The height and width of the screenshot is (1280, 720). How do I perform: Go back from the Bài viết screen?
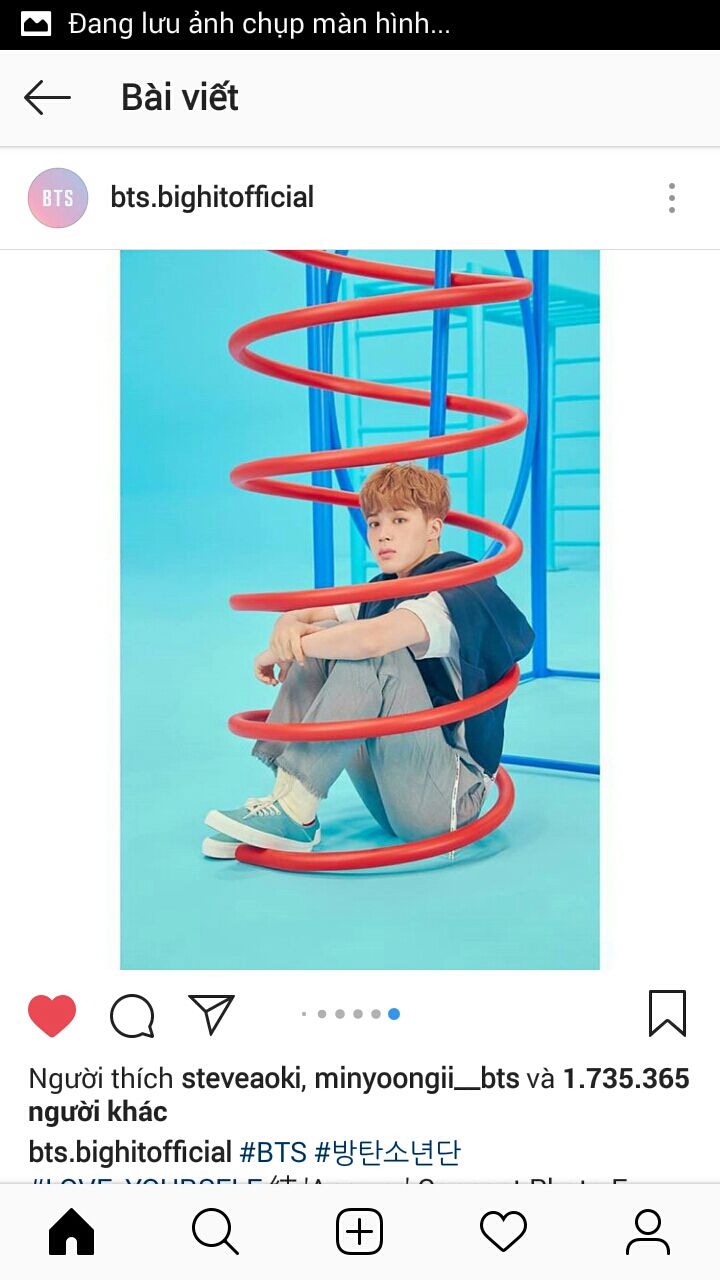tap(47, 98)
